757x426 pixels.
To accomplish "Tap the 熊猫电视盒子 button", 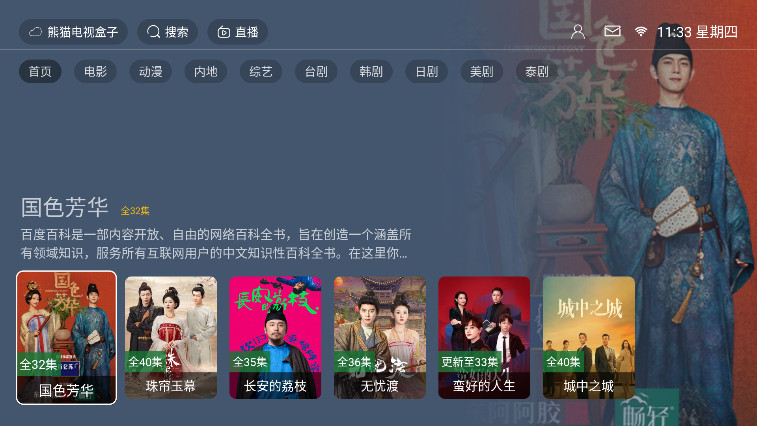I will click(73, 32).
